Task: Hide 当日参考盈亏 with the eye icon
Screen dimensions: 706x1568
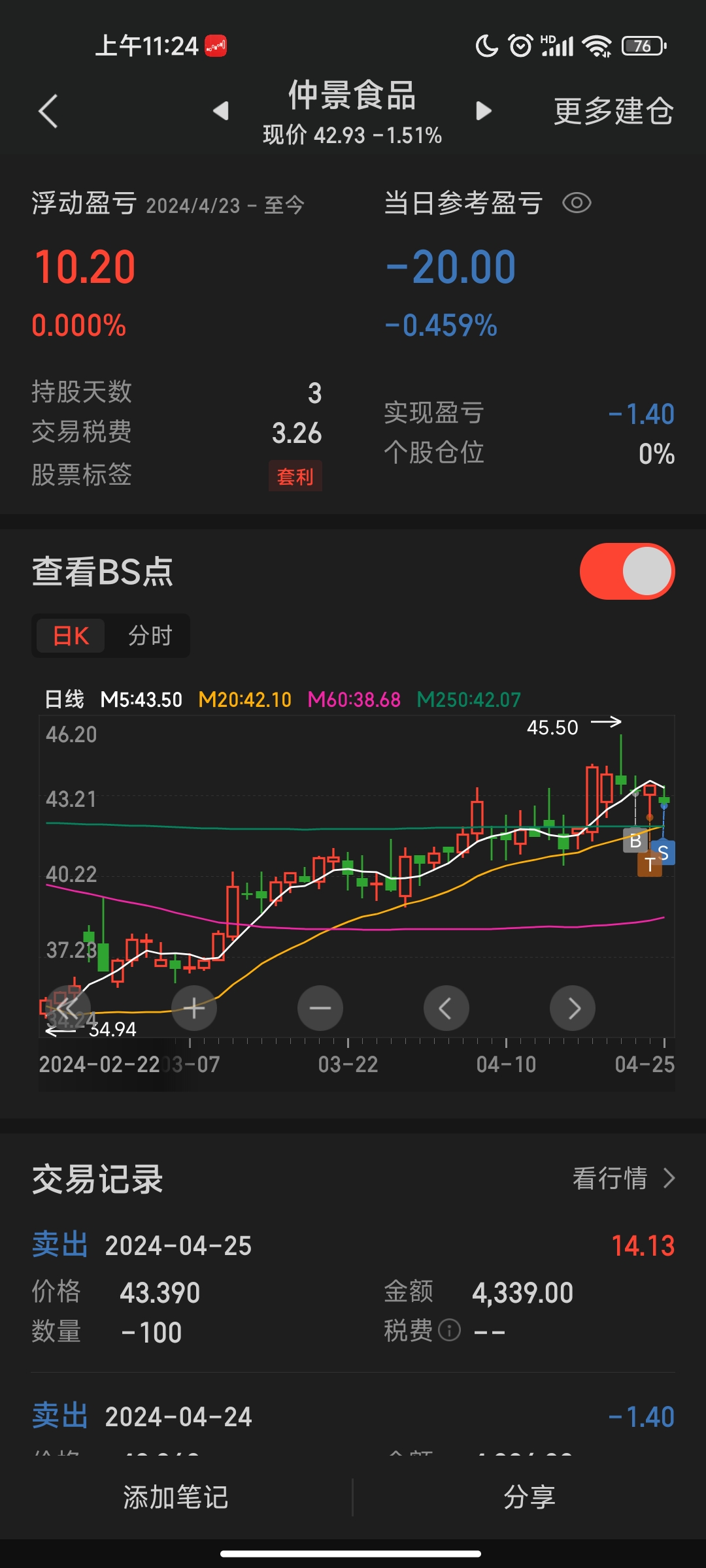Action: pos(577,203)
